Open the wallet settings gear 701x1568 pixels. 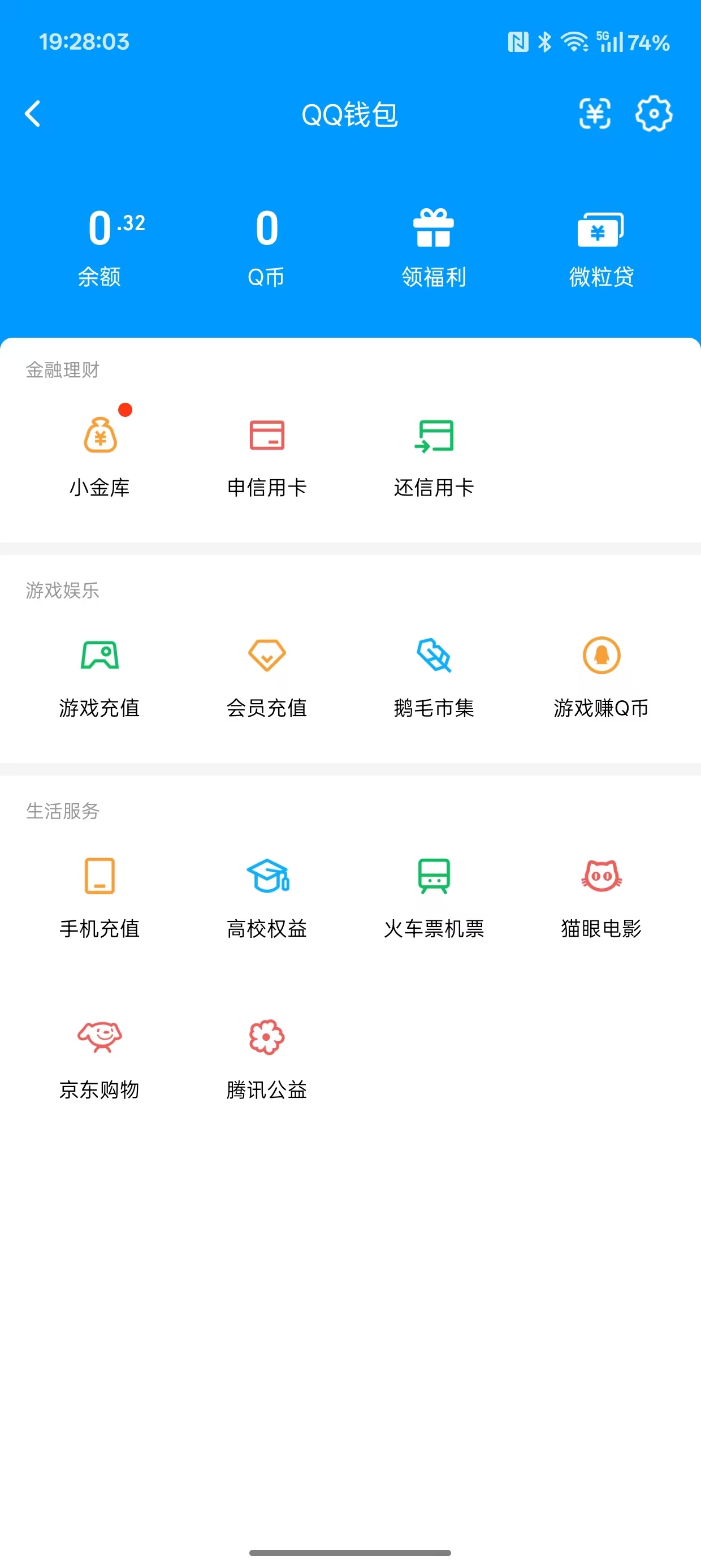click(655, 114)
